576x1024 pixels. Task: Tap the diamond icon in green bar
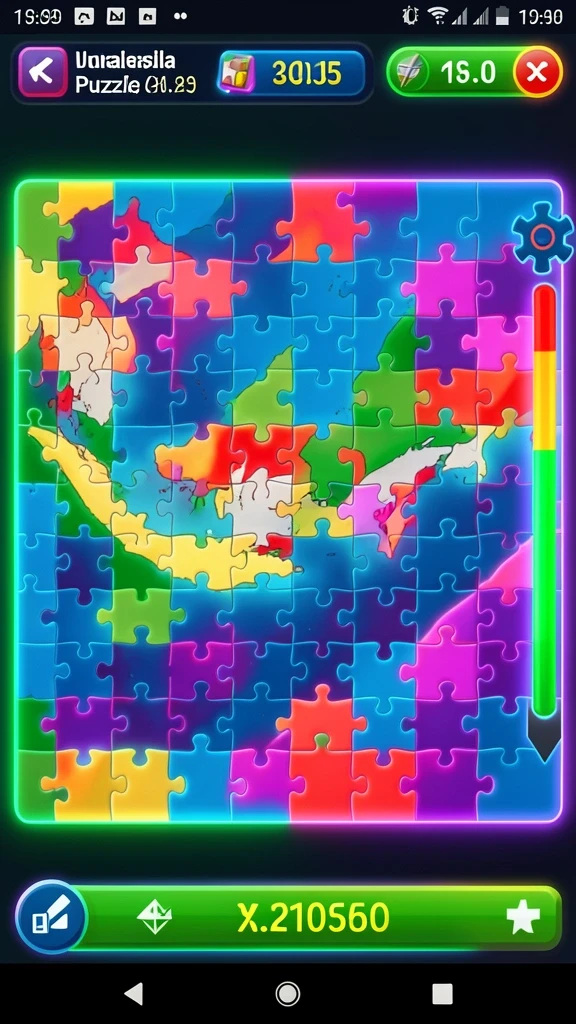click(154, 918)
